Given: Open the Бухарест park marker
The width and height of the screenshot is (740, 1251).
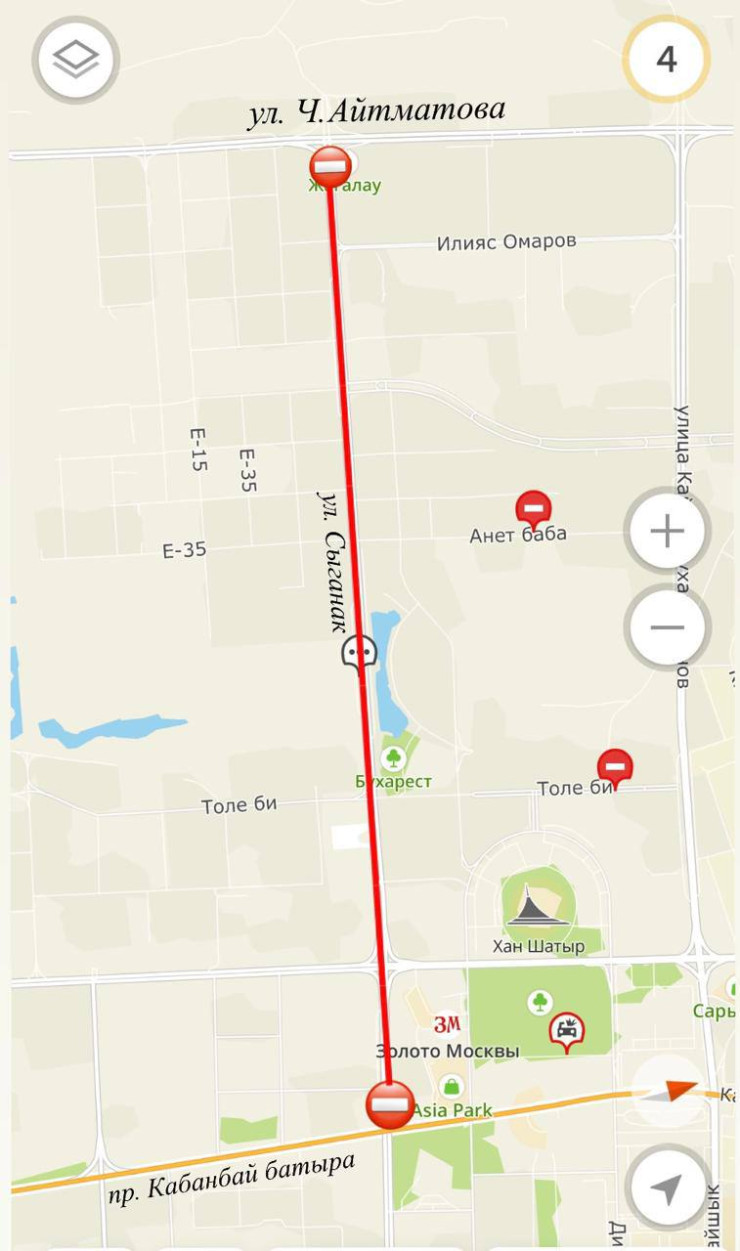Looking at the screenshot, I should [x=393, y=758].
